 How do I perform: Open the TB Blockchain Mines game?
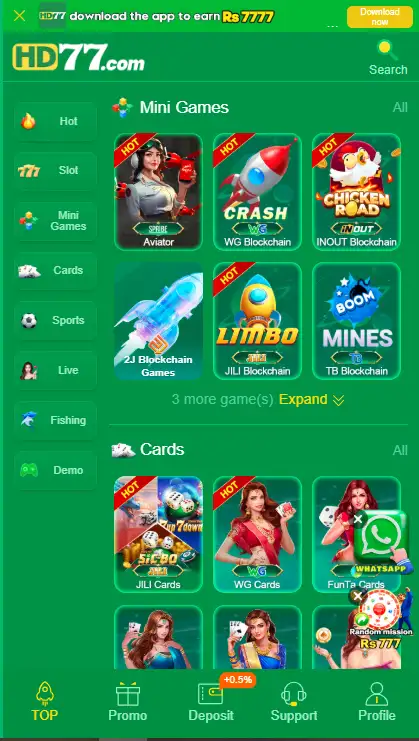click(356, 321)
